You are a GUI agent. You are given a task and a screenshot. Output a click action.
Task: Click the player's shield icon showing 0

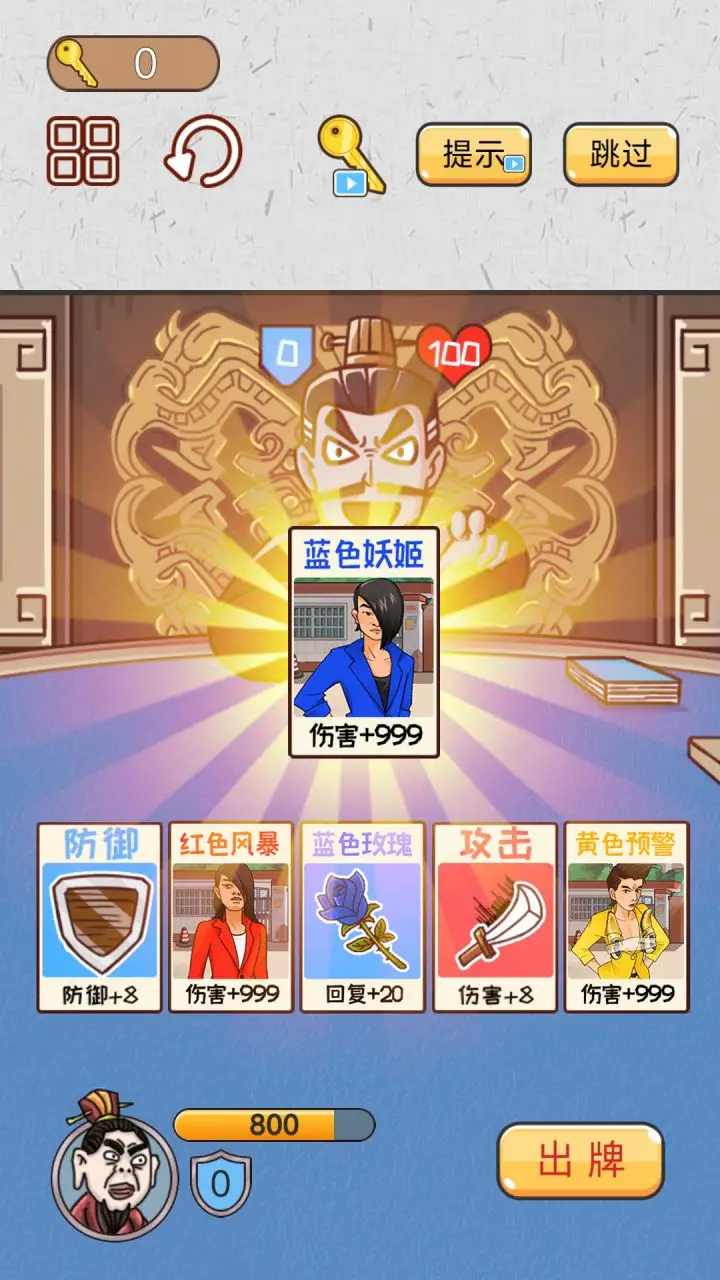222,1183
